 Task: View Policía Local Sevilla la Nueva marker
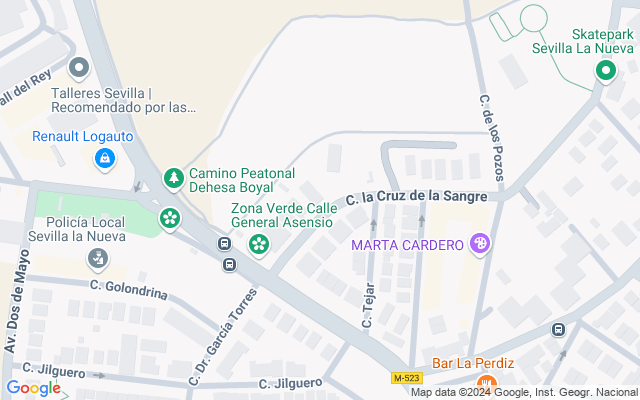98,259
